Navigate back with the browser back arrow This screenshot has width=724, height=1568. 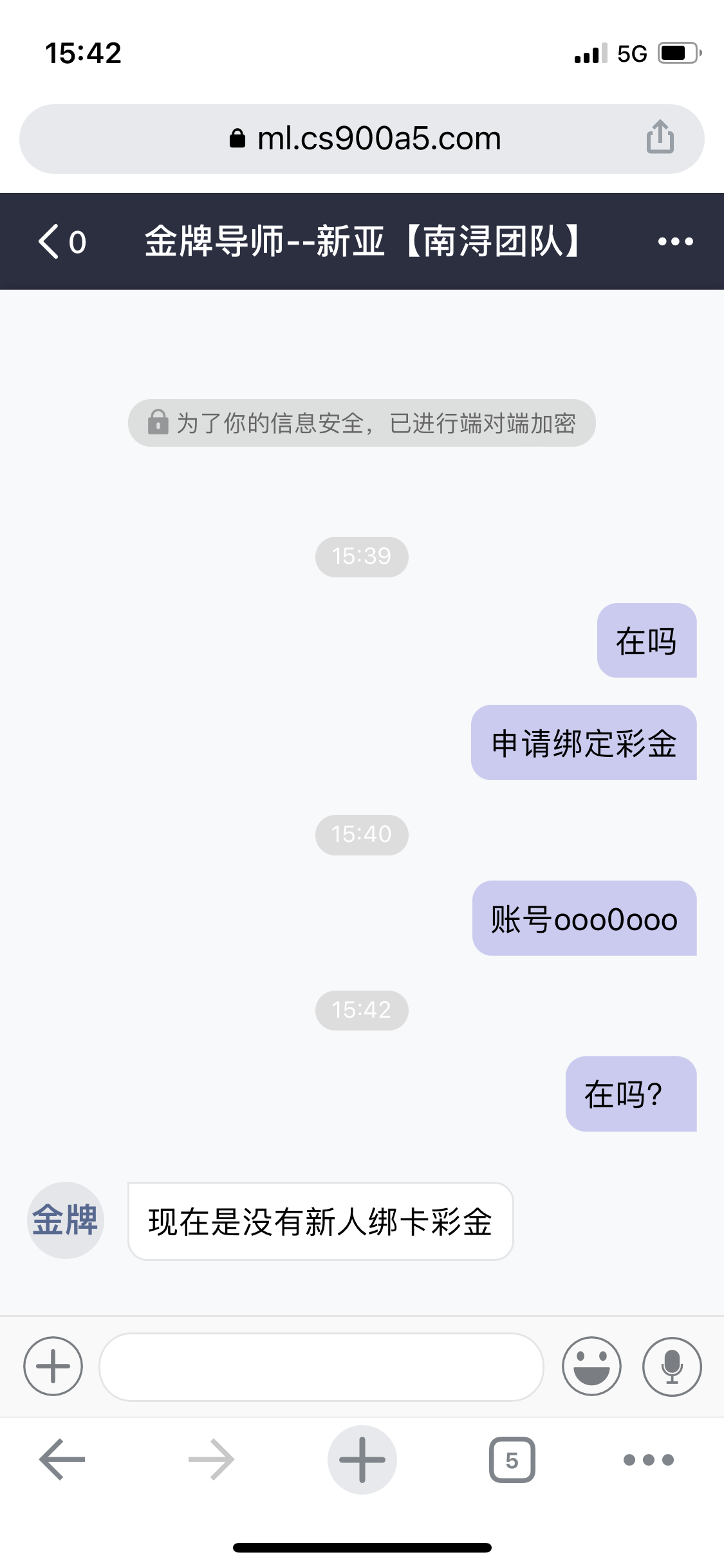coord(62,1459)
